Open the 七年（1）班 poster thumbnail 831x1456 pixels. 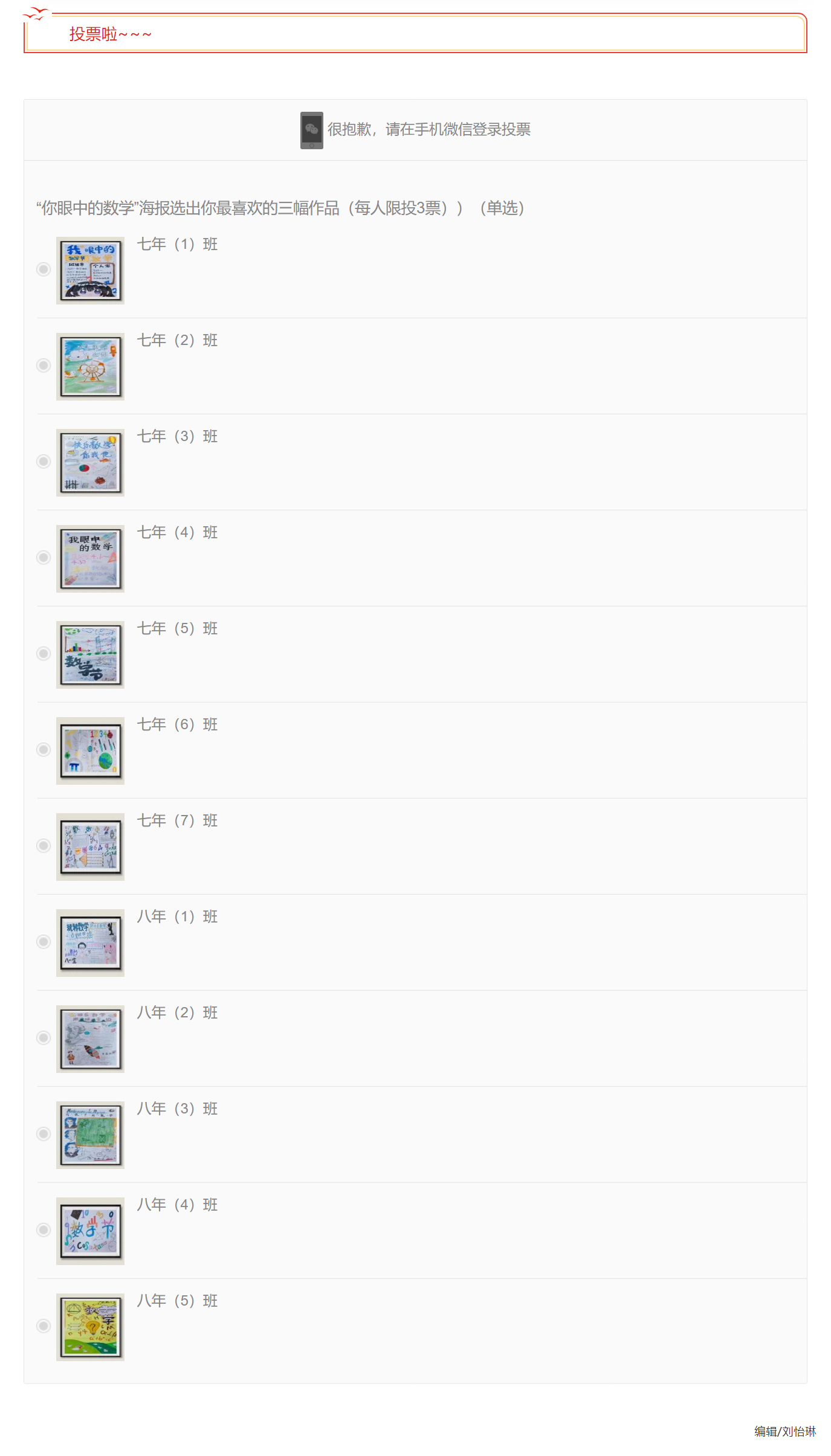pyautogui.click(x=90, y=271)
